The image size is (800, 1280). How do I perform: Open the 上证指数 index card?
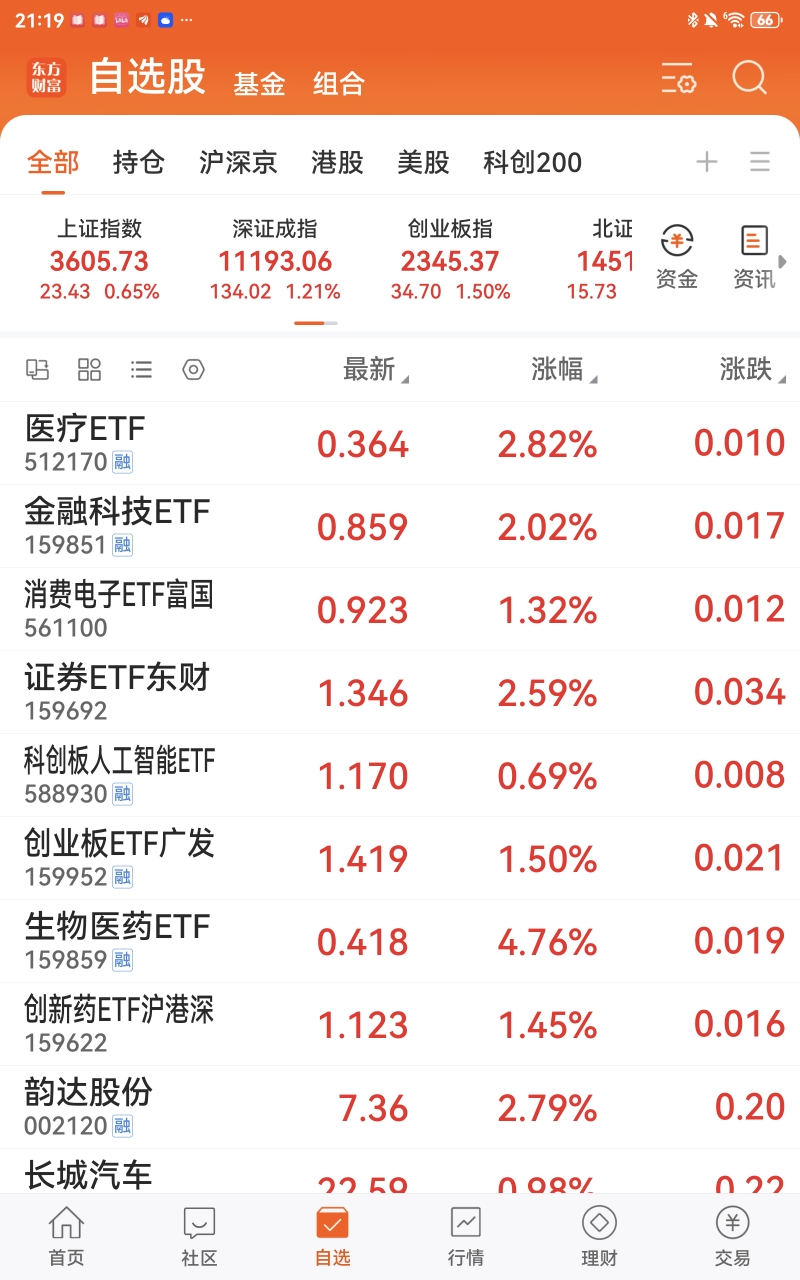(x=100, y=261)
